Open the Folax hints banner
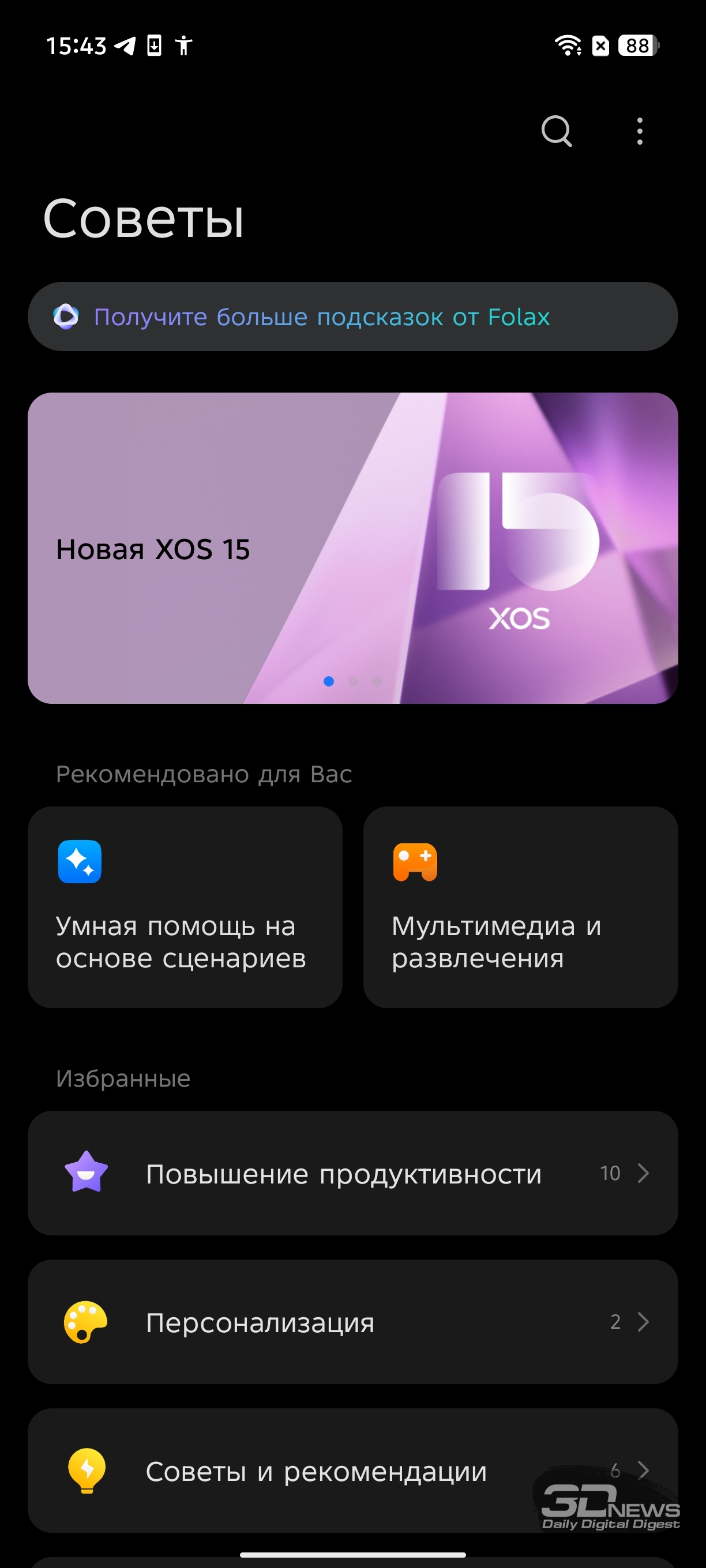 click(352, 316)
